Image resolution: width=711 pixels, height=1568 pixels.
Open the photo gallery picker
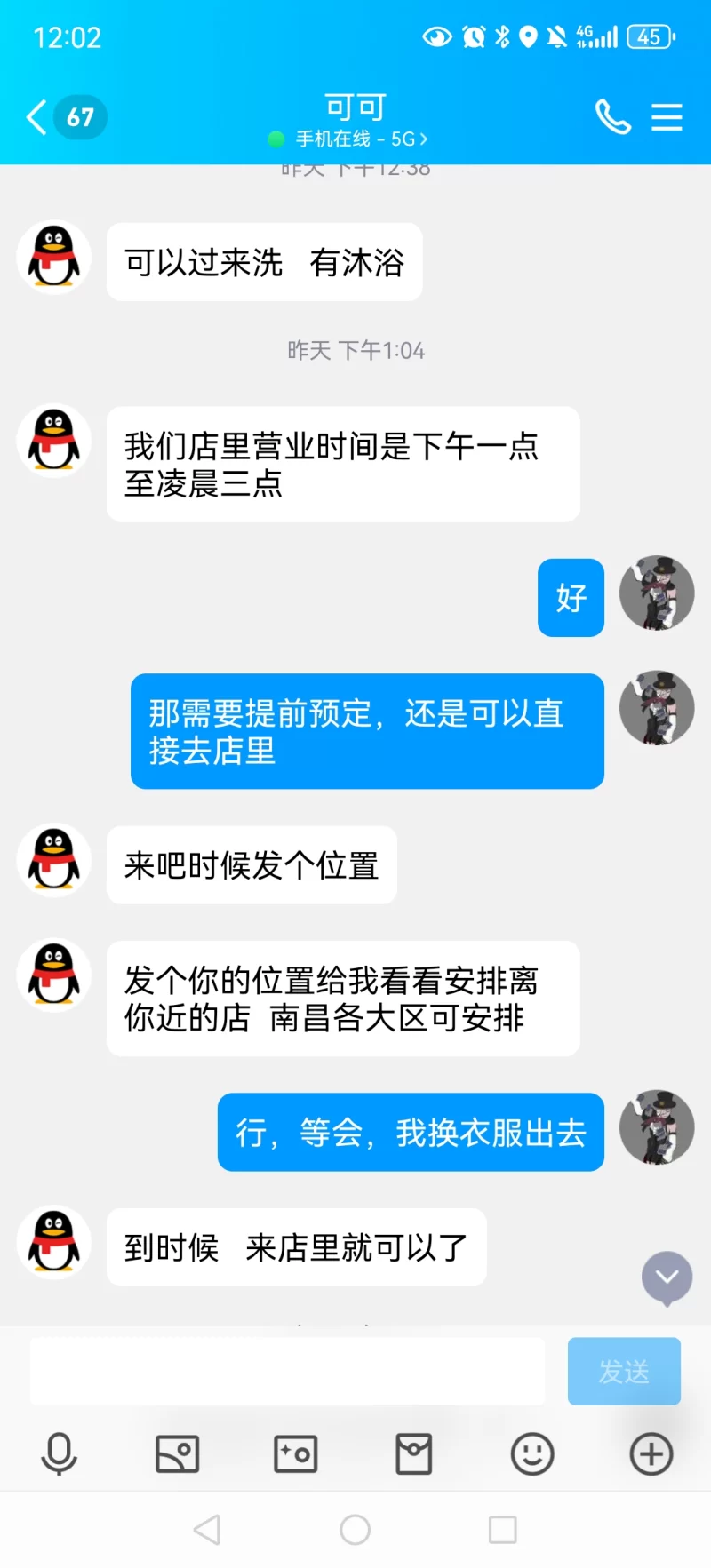pyautogui.click(x=178, y=1454)
